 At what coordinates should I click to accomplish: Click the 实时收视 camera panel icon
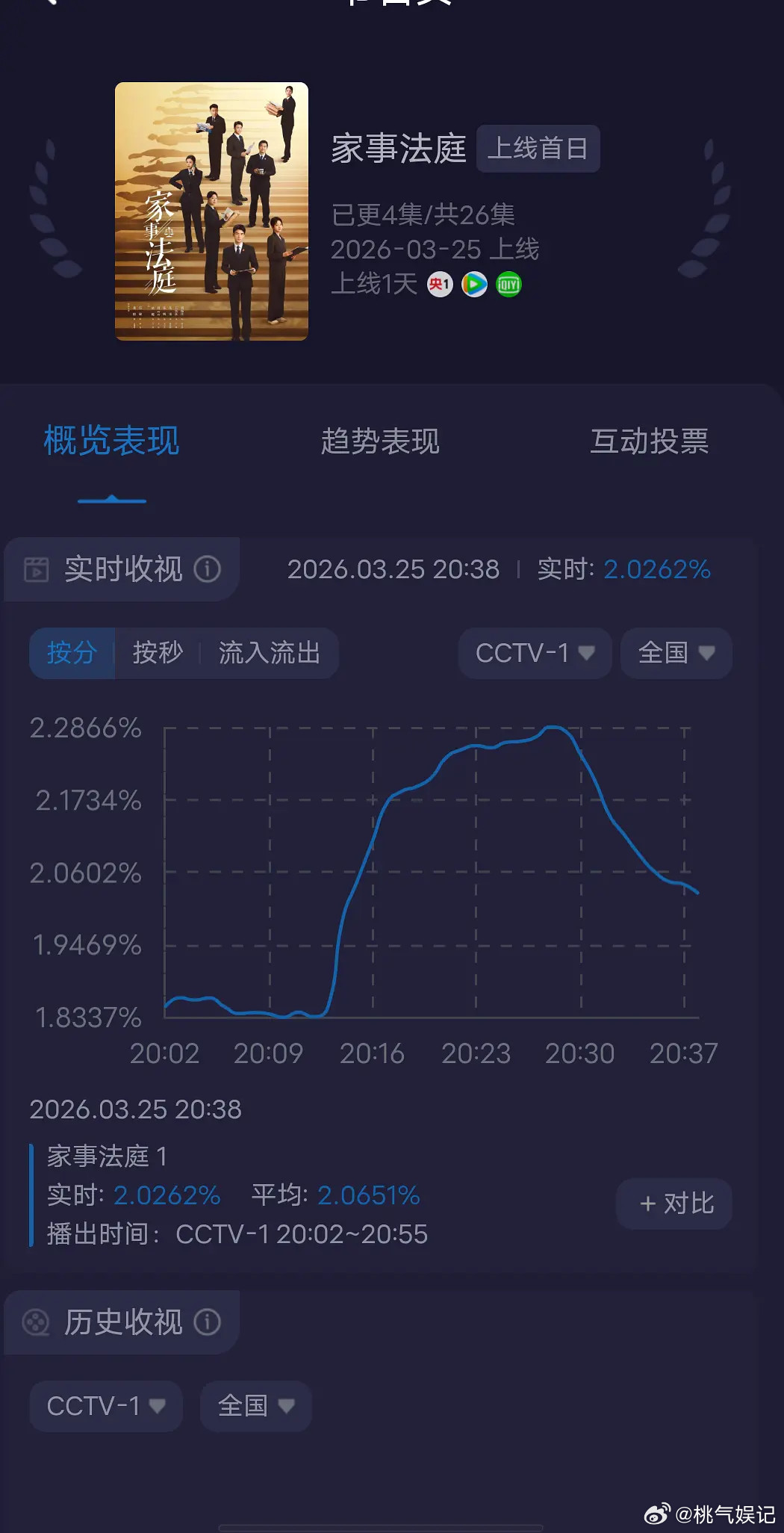[x=37, y=569]
